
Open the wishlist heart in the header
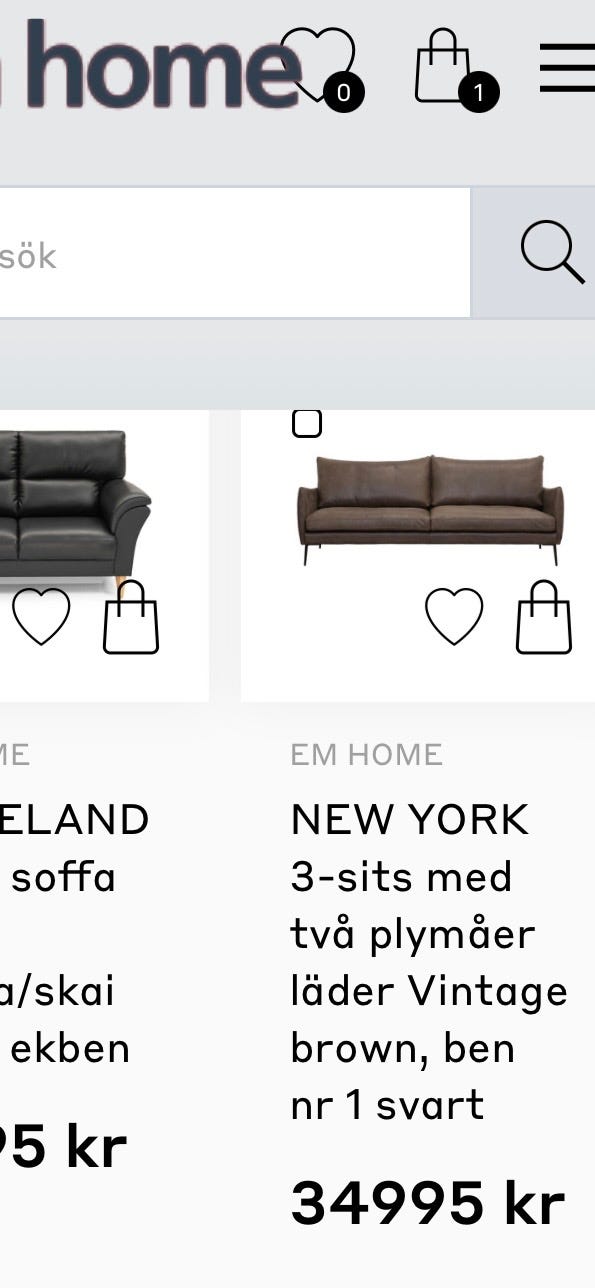point(319,65)
